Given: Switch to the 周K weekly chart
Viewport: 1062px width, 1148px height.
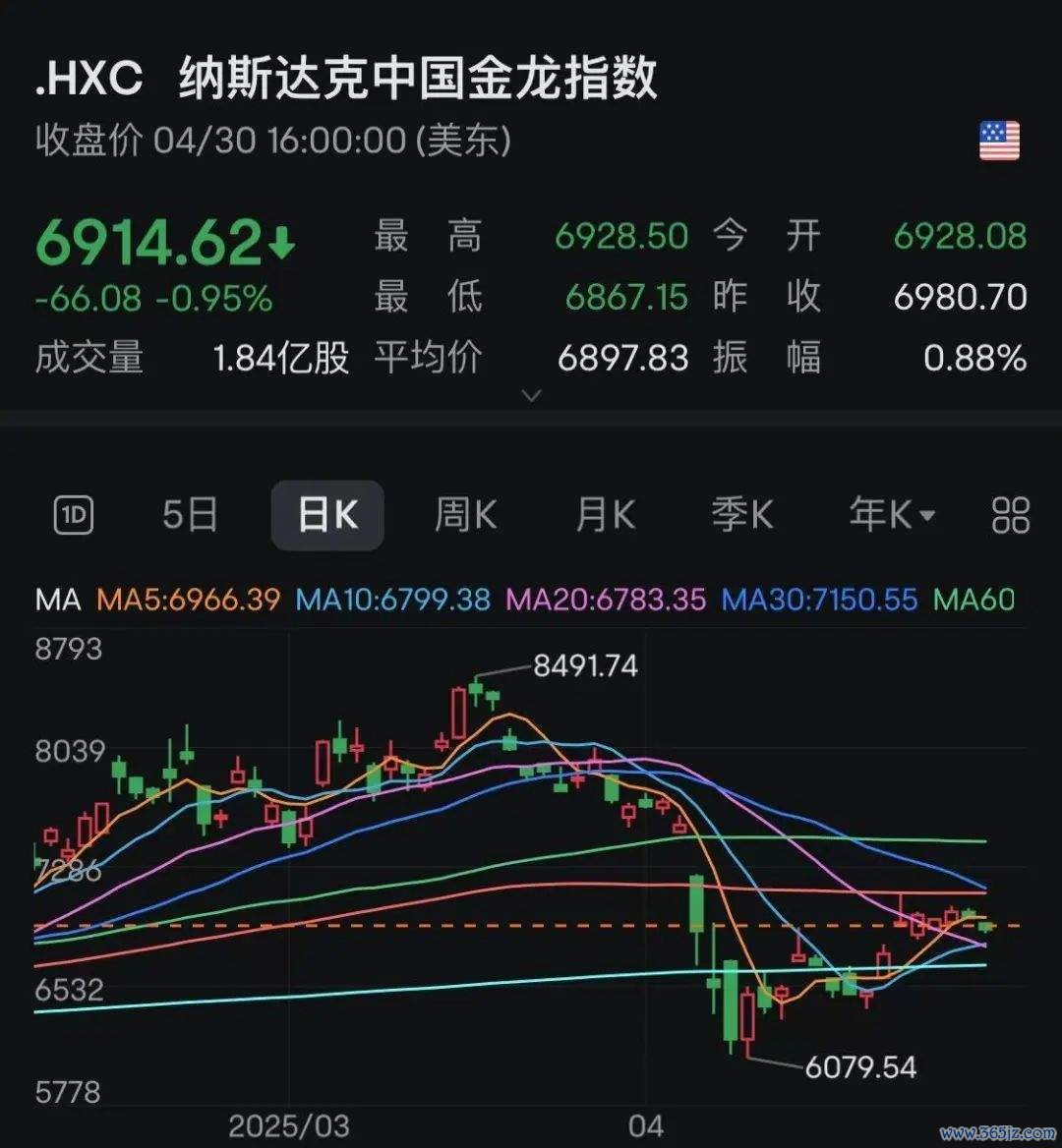Looking at the screenshot, I should point(466,515).
